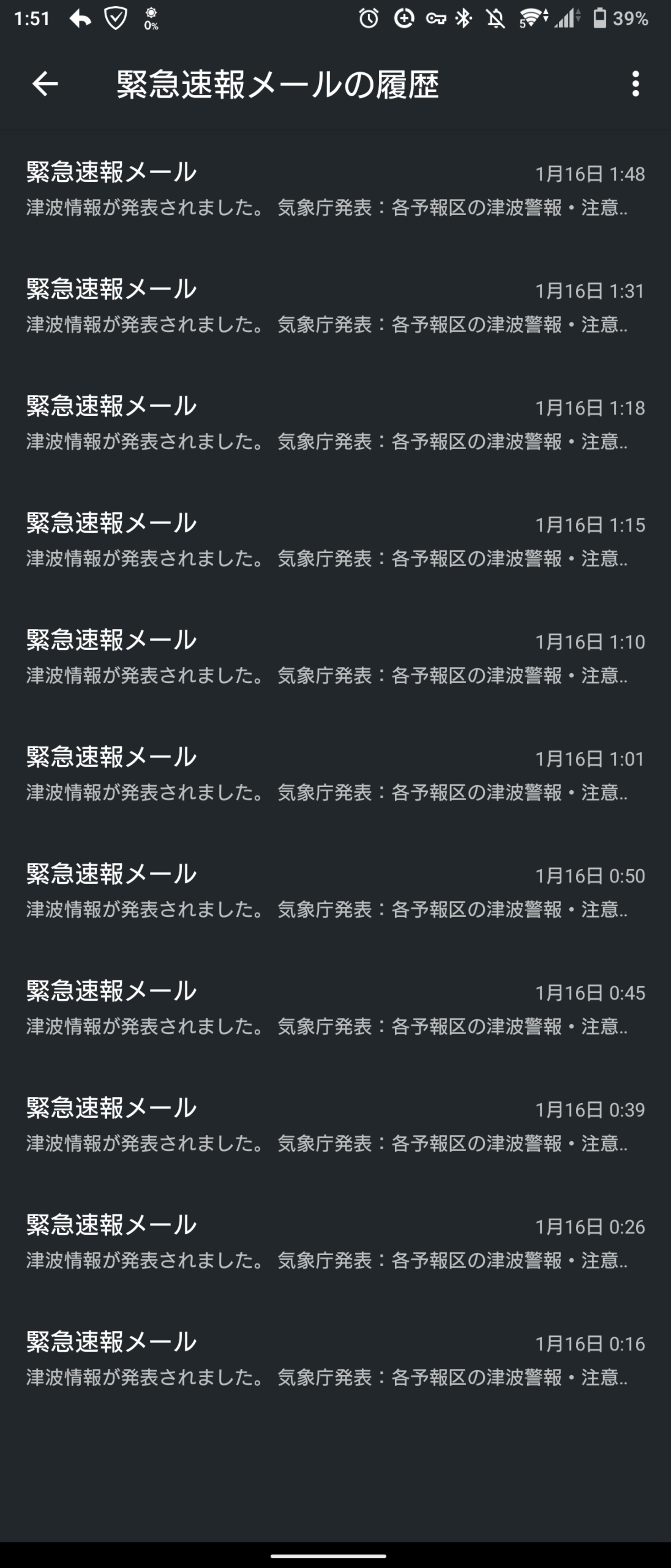Select the 0:45 emergency alert
Viewport: 671px width, 1568px height.
coord(335,1007)
